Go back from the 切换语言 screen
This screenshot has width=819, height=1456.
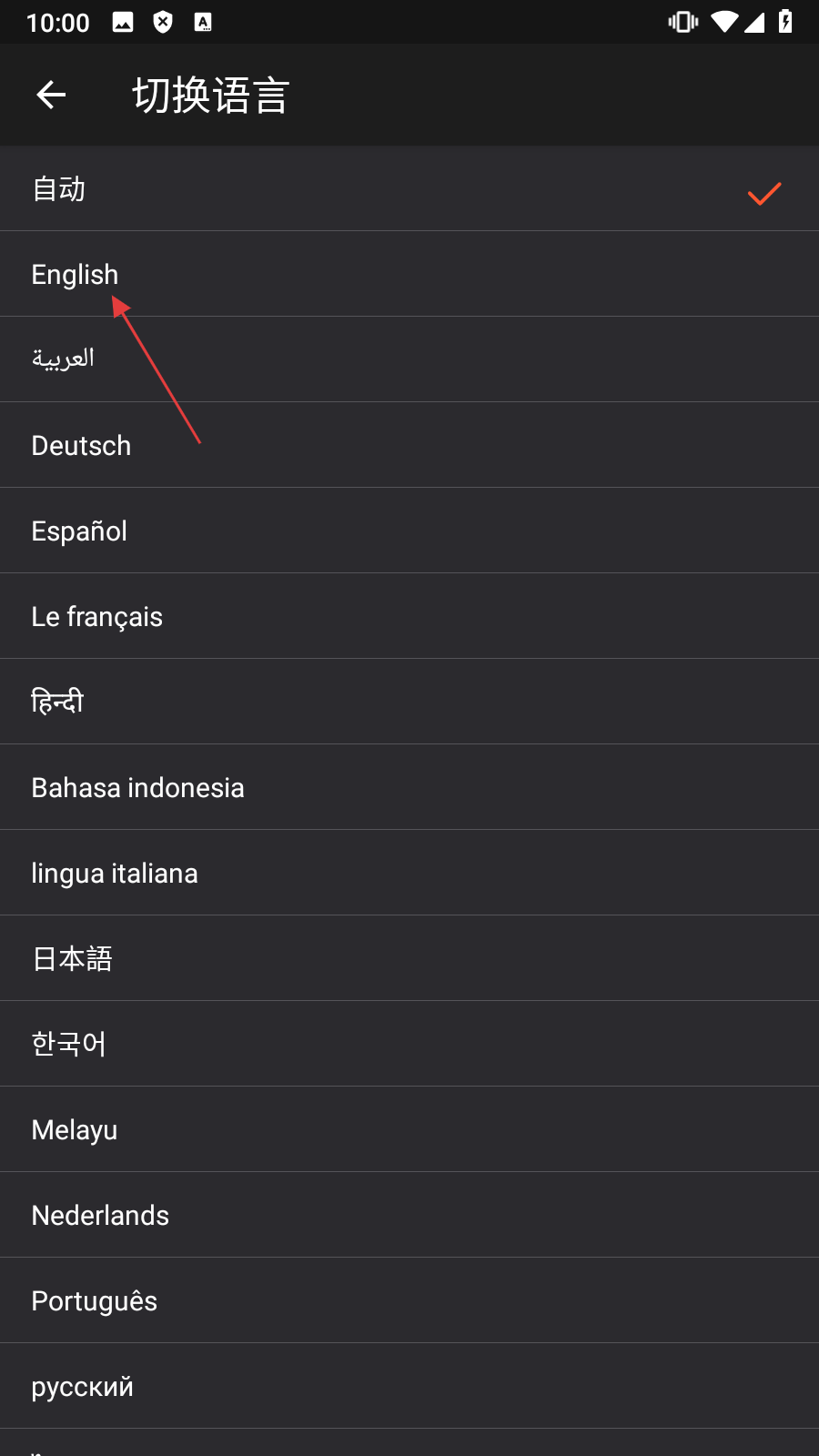(51, 95)
